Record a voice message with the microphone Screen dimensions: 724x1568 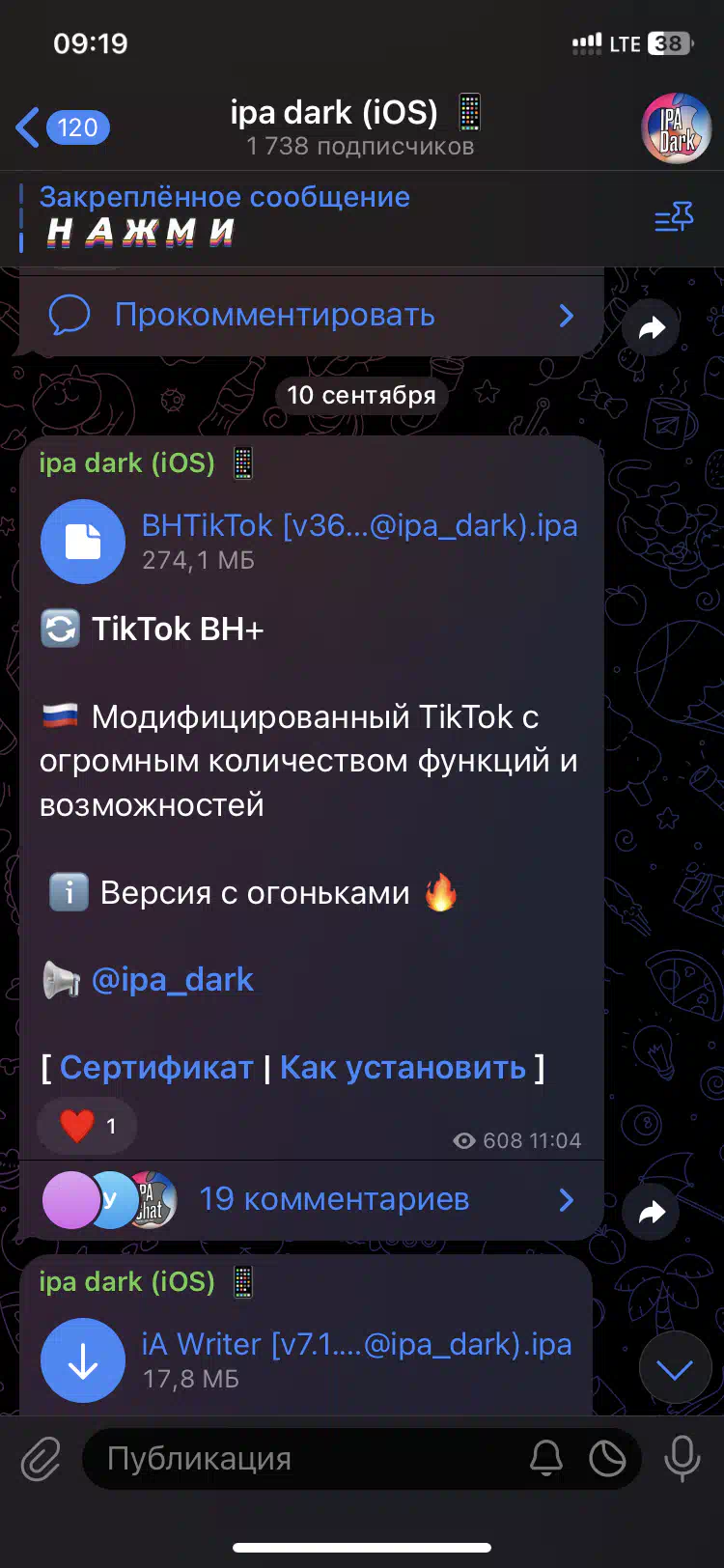pos(682,1459)
